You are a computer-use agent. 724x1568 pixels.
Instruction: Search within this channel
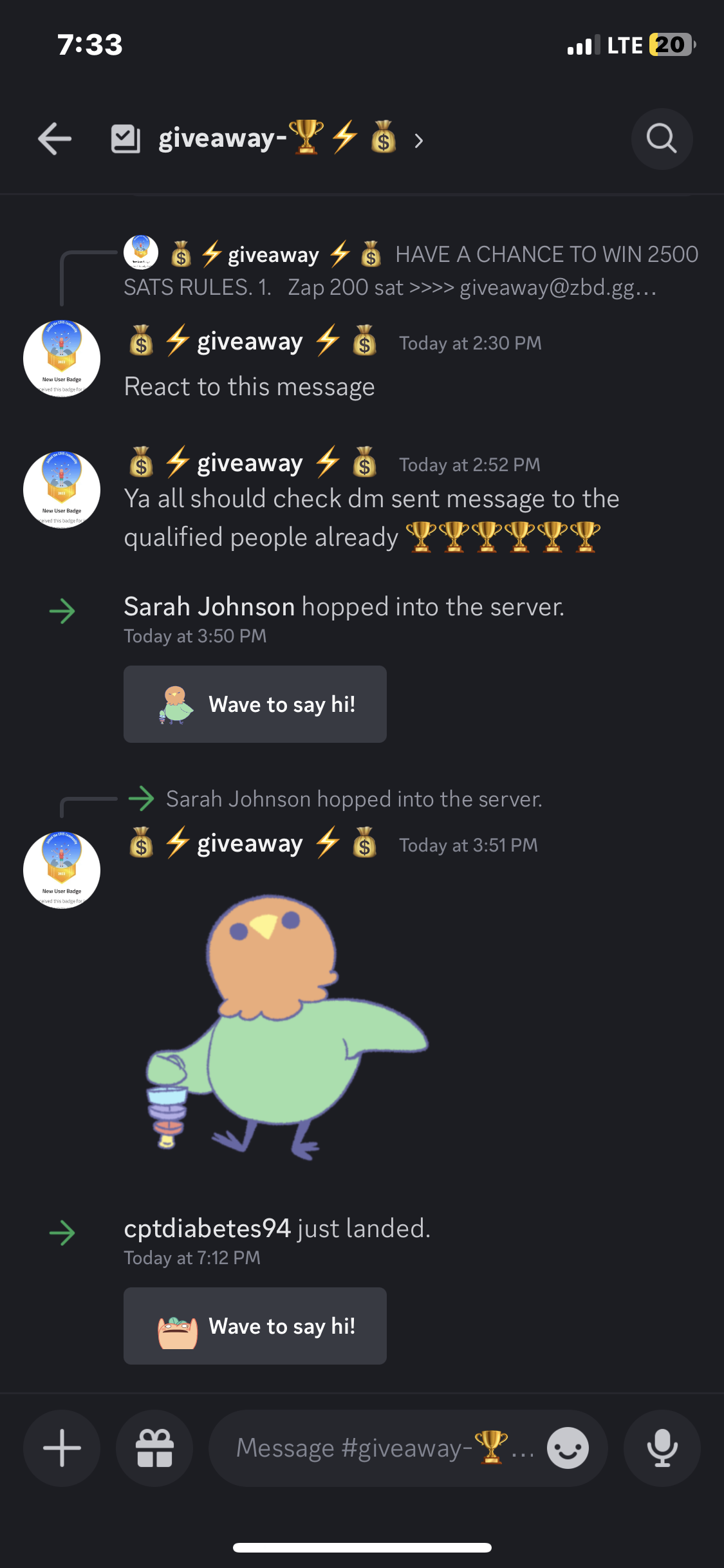[662, 138]
